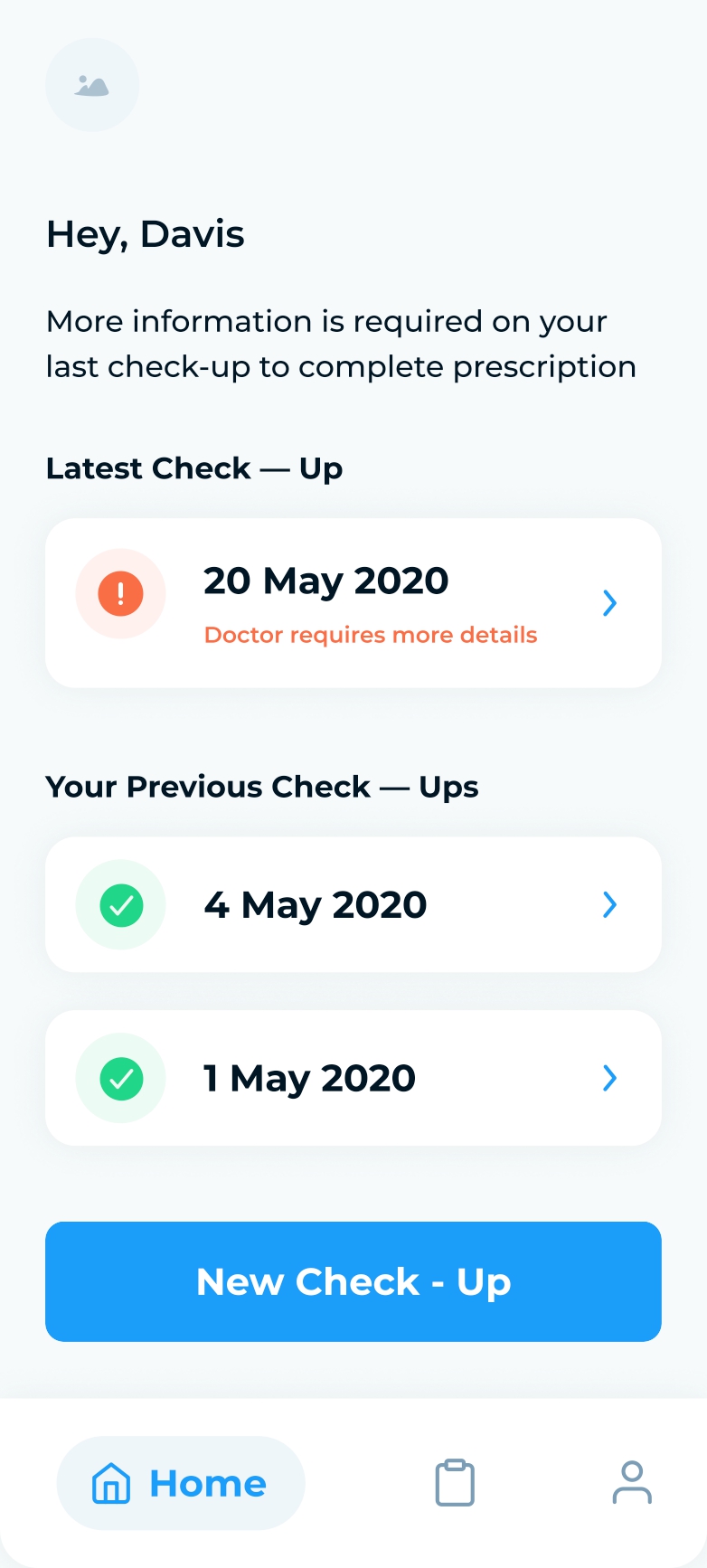Go to the profile tab
The image size is (707, 1568).
632,1483
